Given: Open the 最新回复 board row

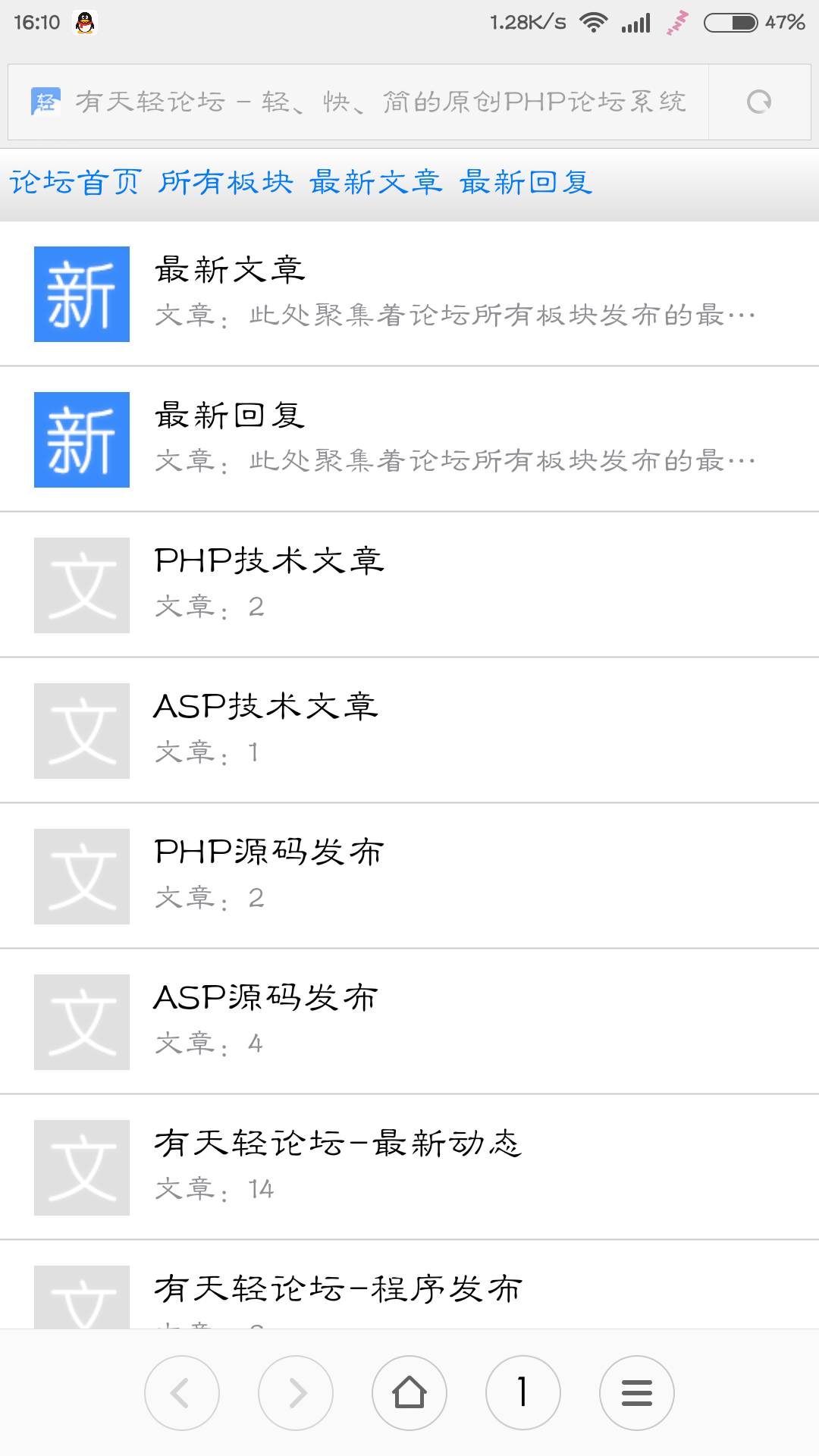Looking at the screenshot, I should (409, 440).
